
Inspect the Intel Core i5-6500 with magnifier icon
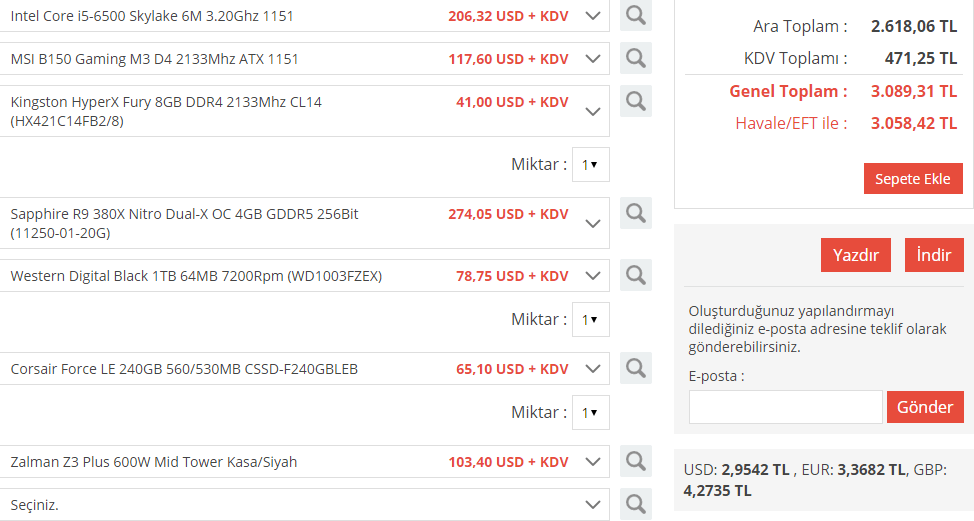click(635, 16)
